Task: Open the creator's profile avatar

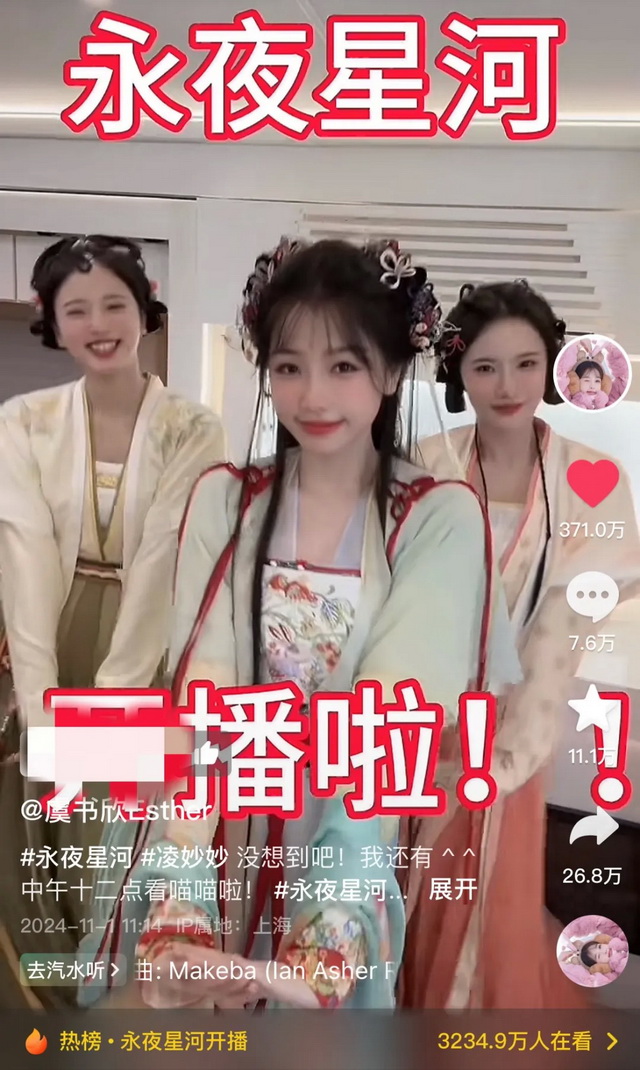Action: click(x=592, y=374)
